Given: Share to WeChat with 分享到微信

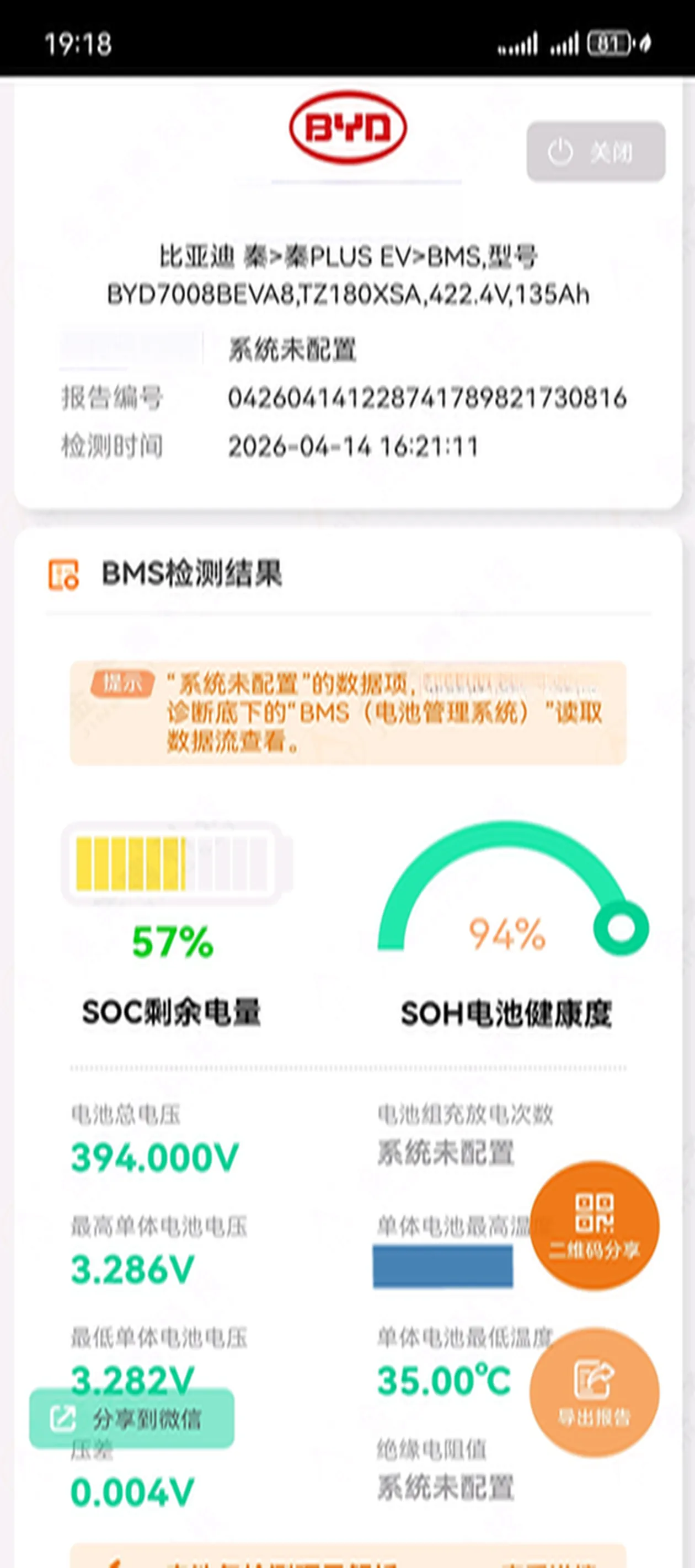Looking at the screenshot, I should click(132, 1418).
